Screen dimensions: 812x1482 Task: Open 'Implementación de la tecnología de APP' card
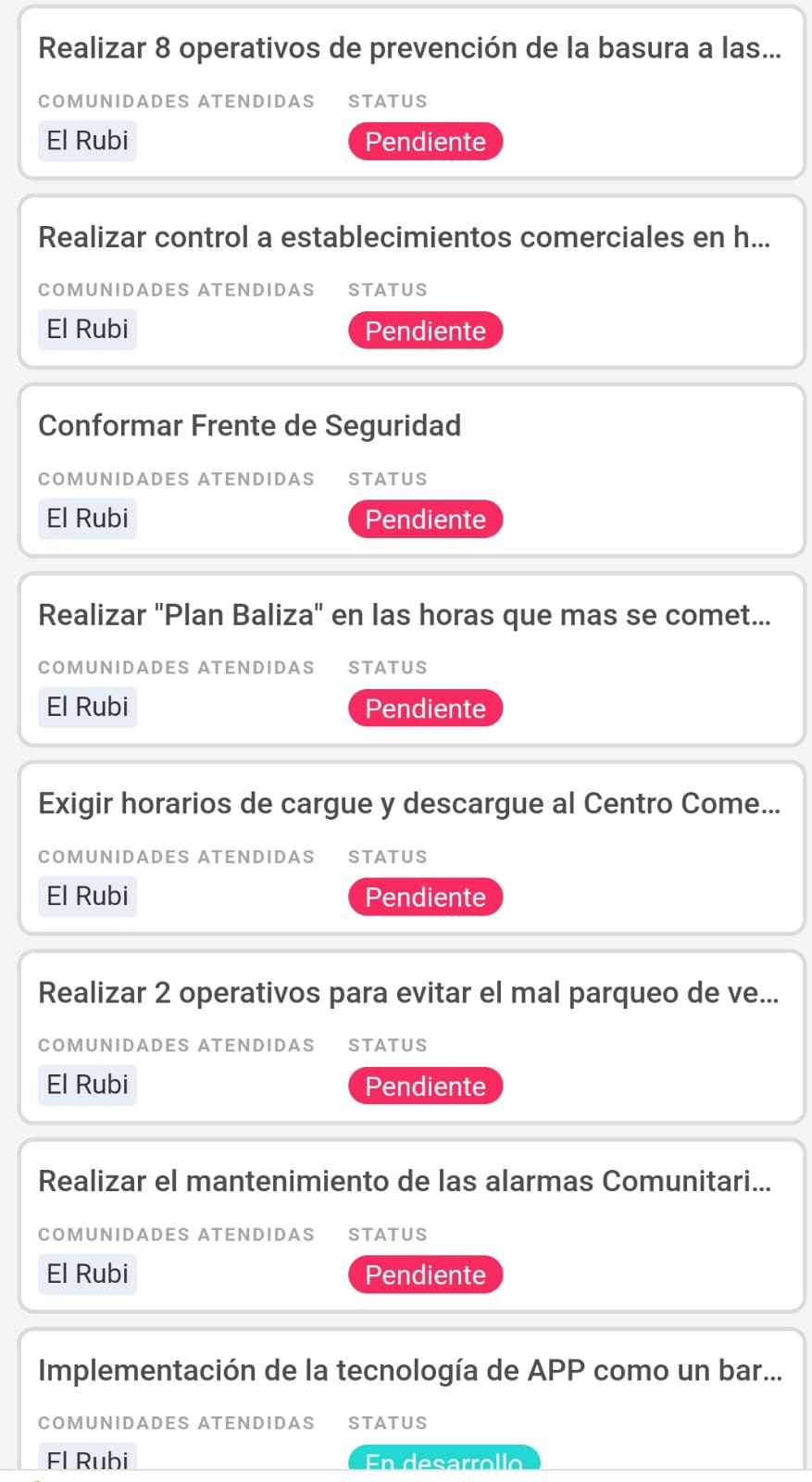(x=412, y=1399)
